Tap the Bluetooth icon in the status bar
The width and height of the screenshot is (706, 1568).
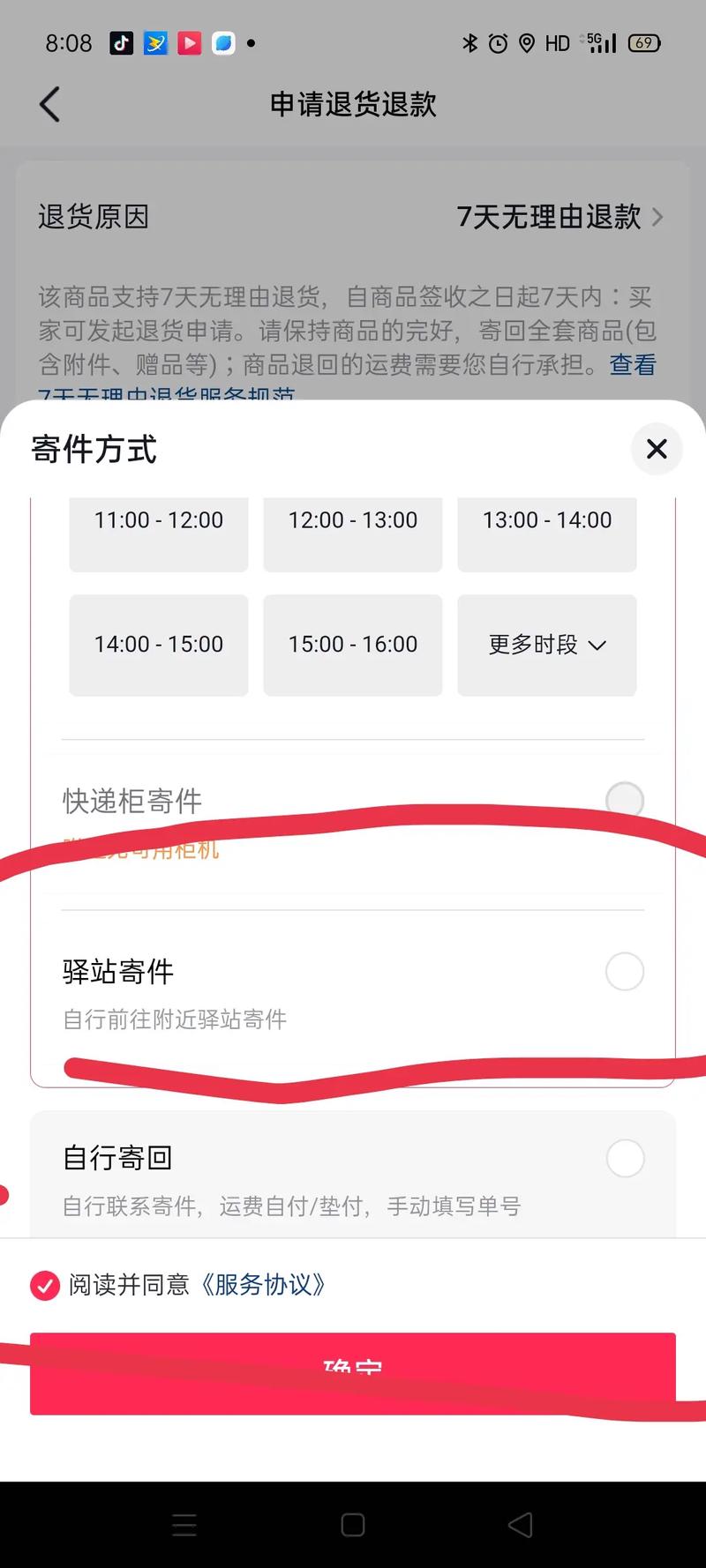(x=469, y=42)
